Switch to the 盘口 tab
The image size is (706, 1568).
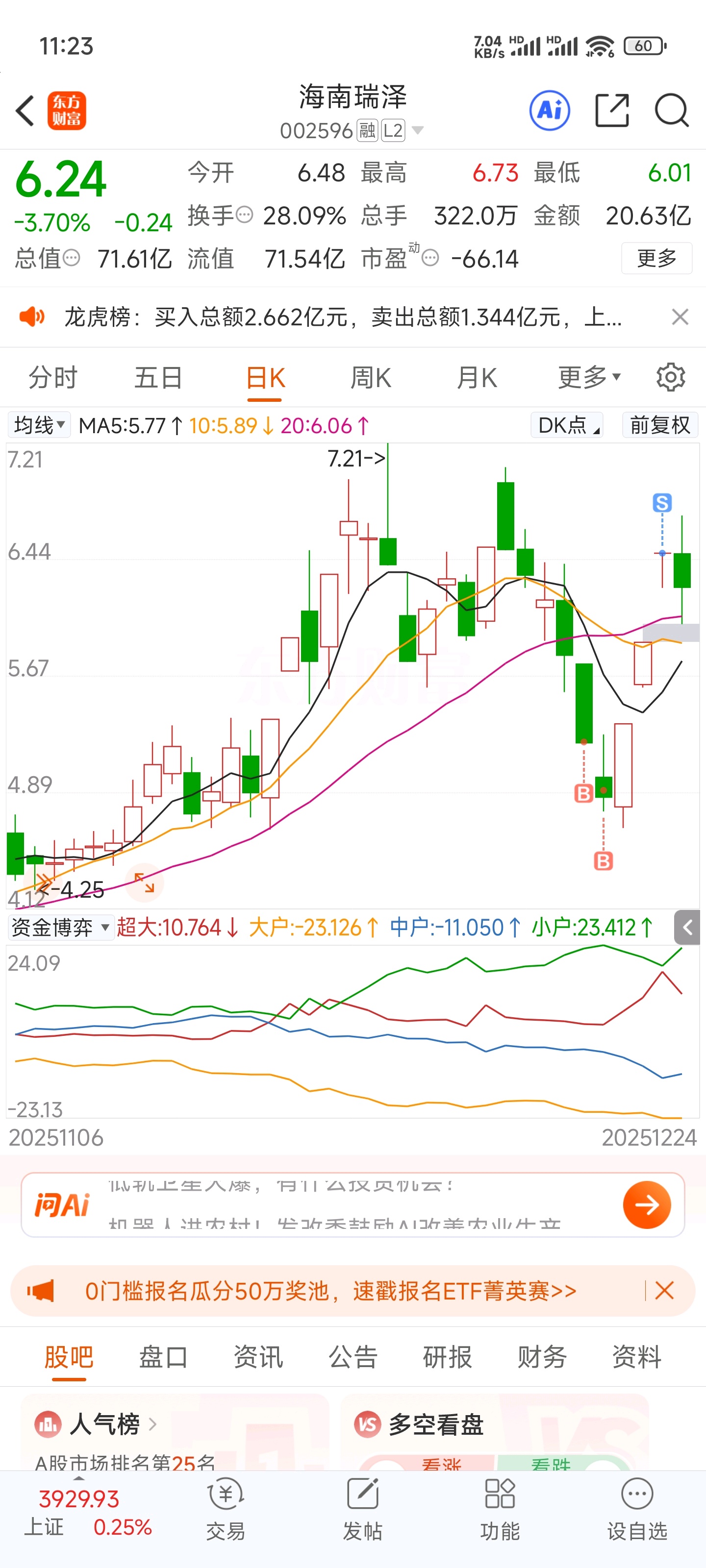[x=163, y=1357]
